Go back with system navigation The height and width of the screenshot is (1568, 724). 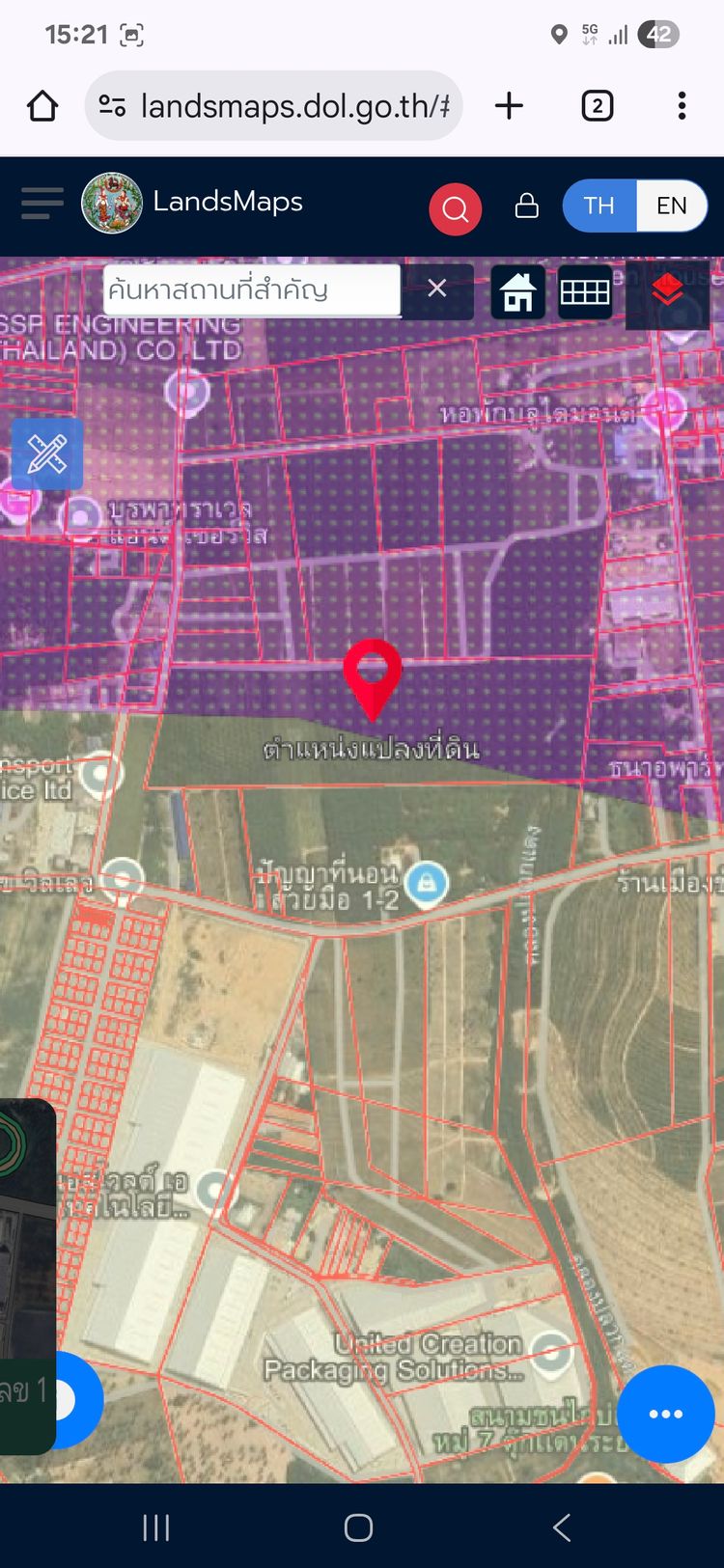point(562,1527)
